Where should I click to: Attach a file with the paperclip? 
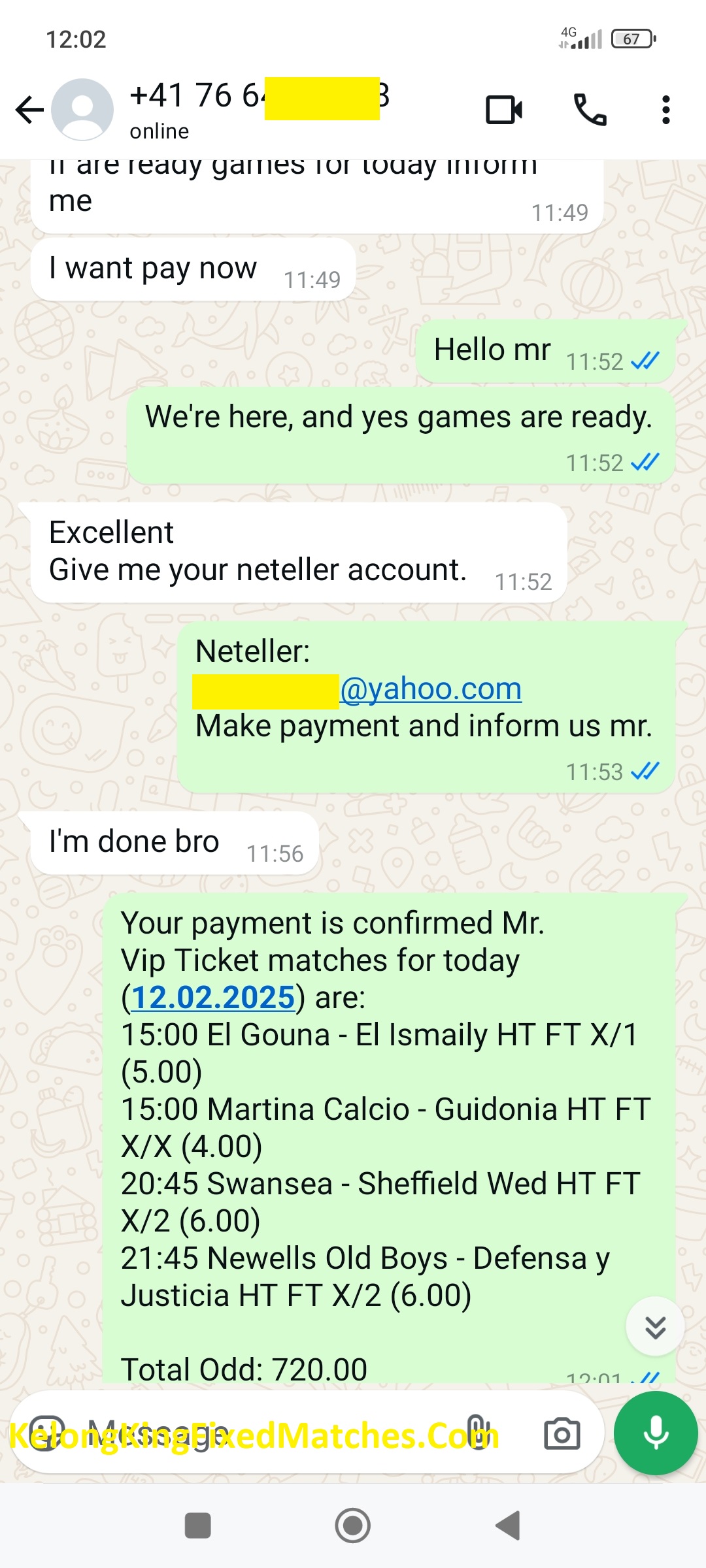[477, 1434]
